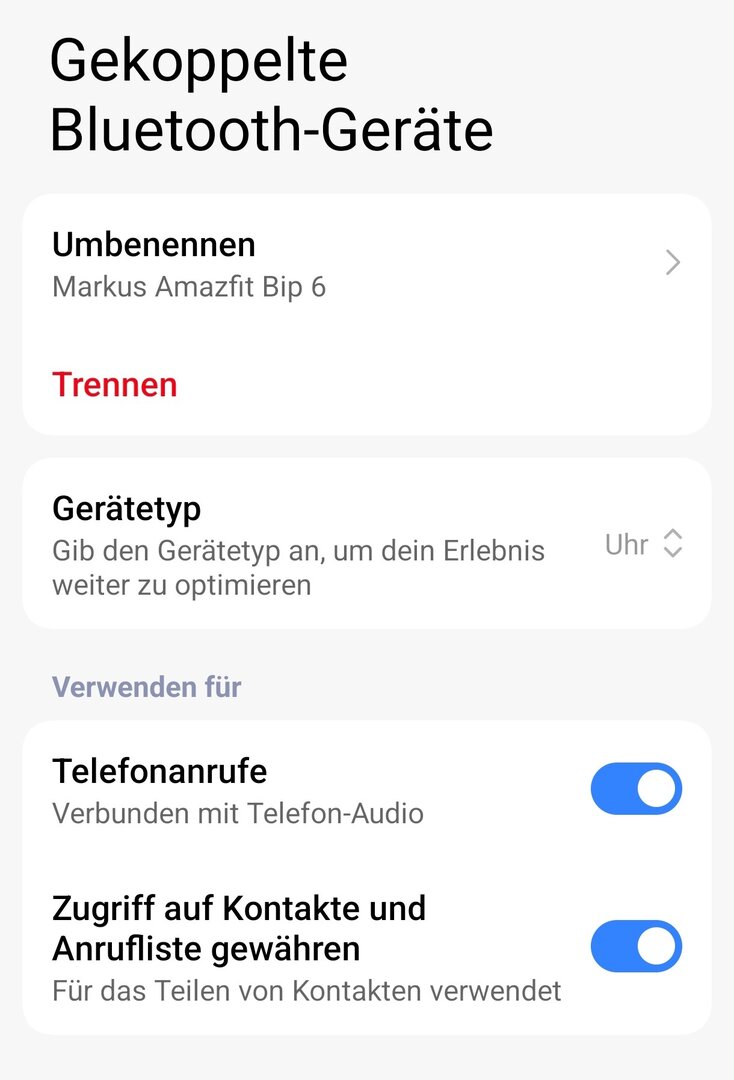Turn off Zugriff auf Kontakte und Anrufliste
The width and height of the screenshot is (734, 1080).
click(x=636, y=946)
